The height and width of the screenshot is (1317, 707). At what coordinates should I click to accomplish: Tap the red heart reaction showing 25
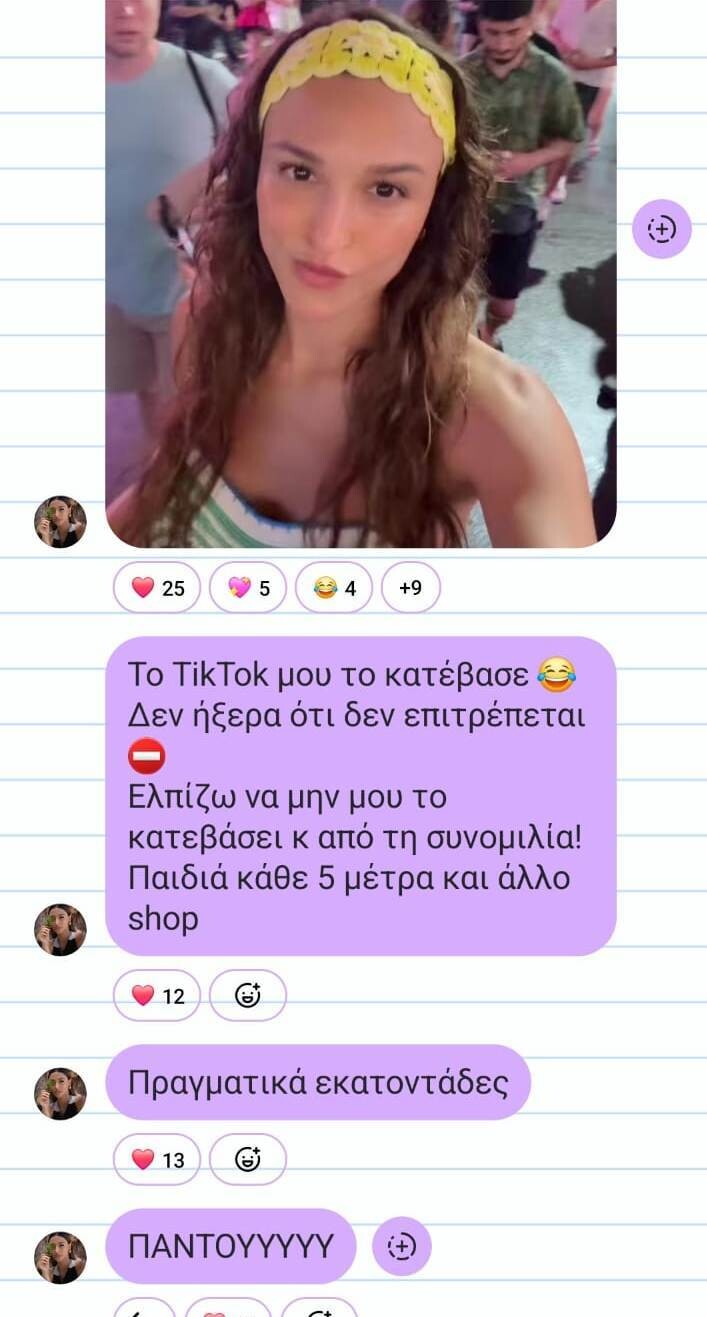pos(157,588)
